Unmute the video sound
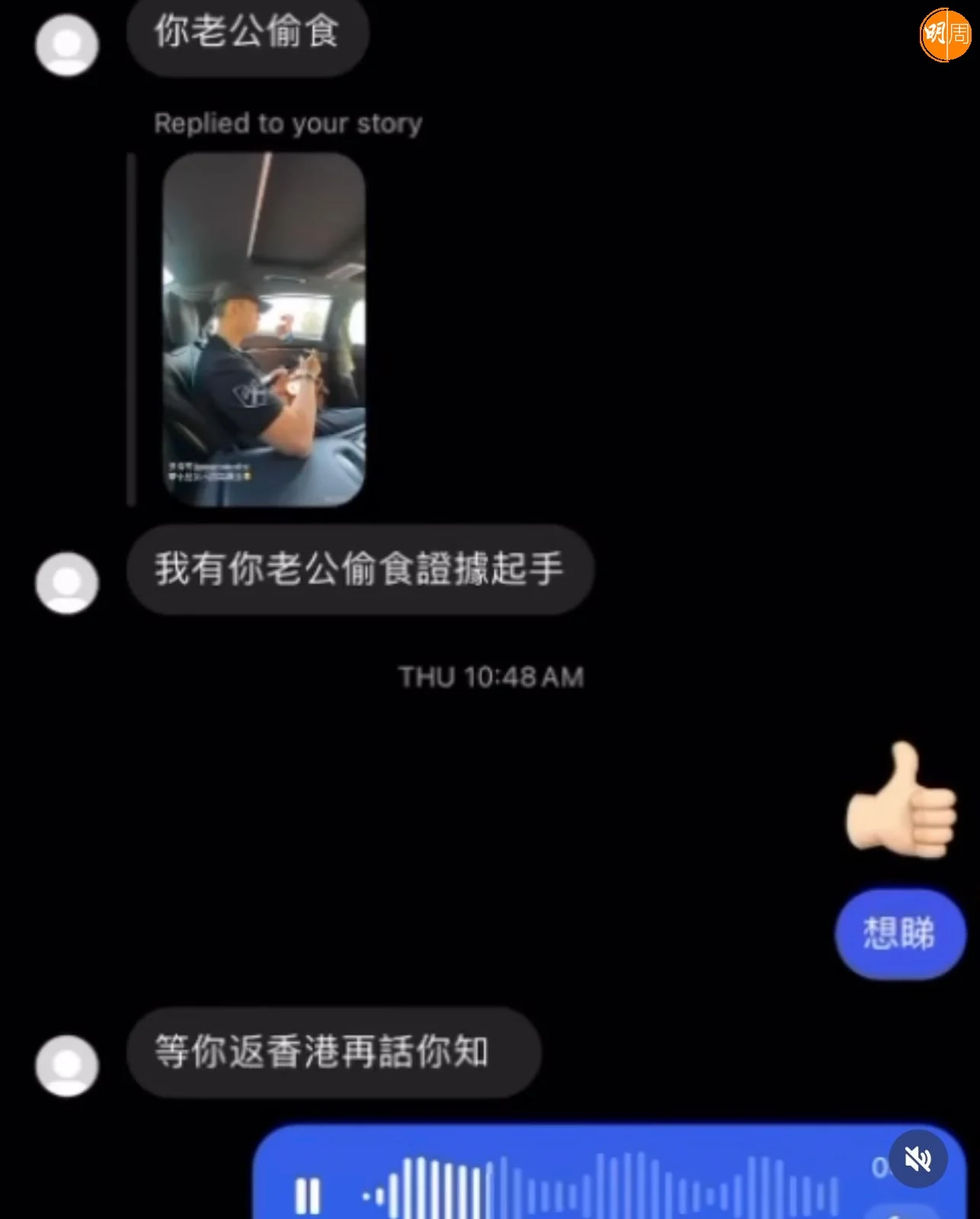This screenshot has height=1219, width=980. click(918, 1159)
